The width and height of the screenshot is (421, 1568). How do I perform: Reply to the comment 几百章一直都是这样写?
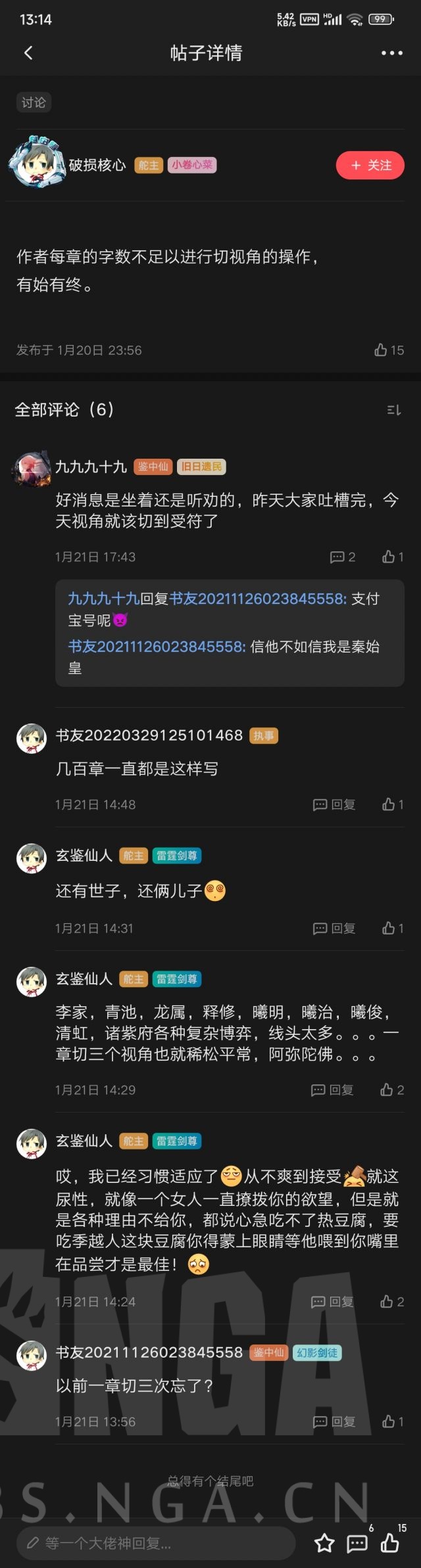click(334, 805)
